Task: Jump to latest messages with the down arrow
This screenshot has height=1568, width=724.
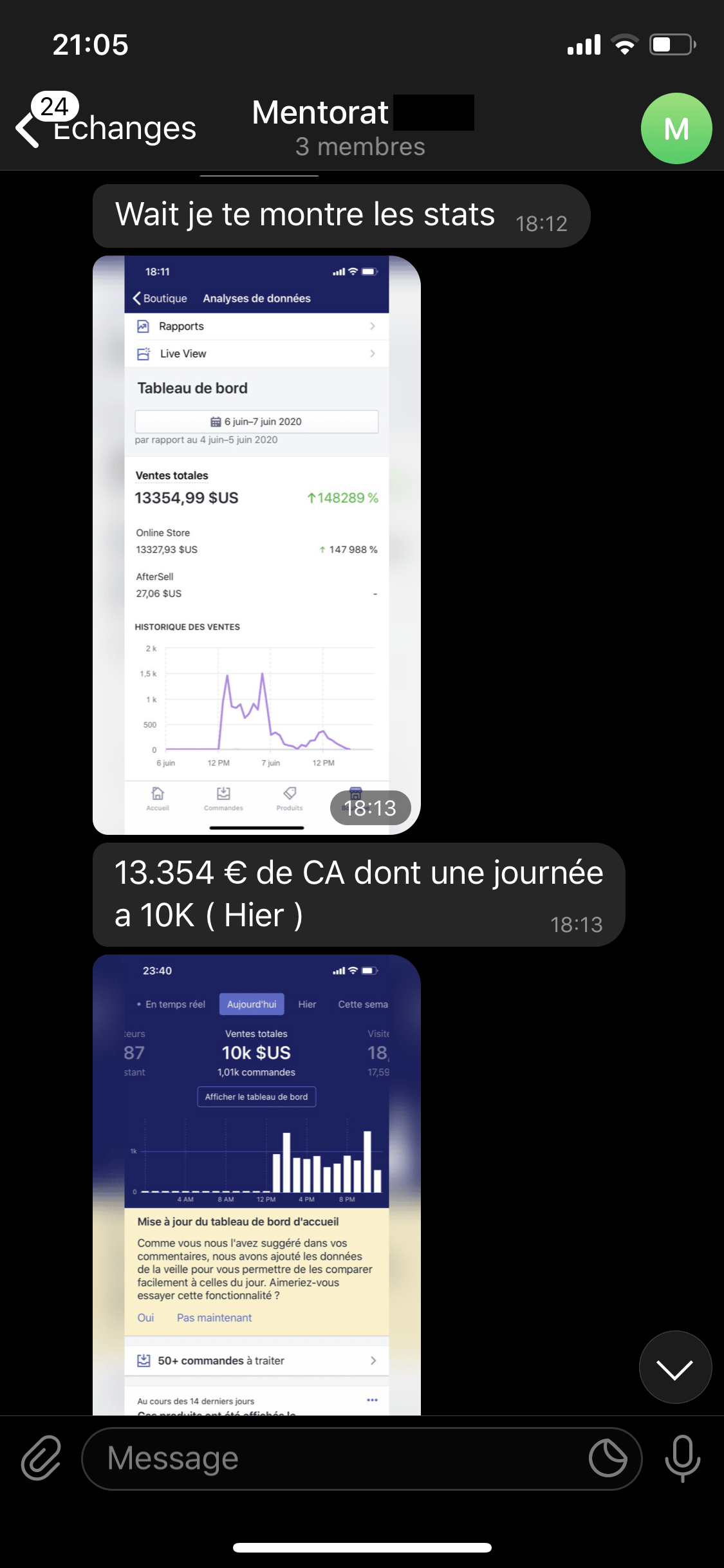Action: point(675,1367)
